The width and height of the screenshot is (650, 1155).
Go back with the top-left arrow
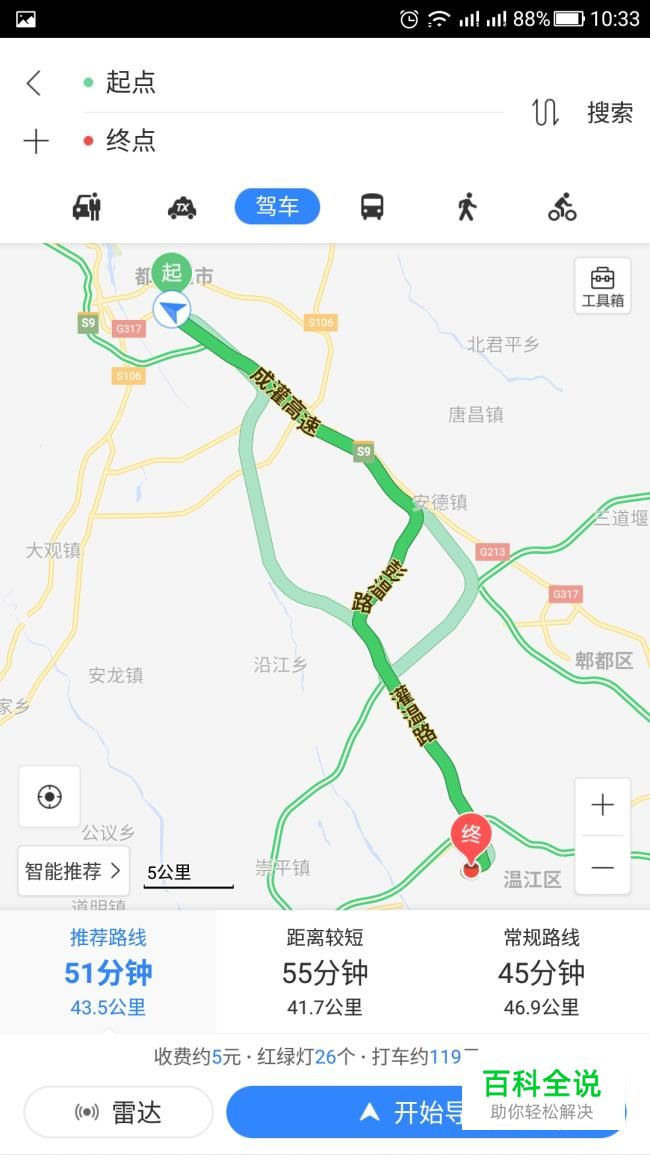coord(34,82)
